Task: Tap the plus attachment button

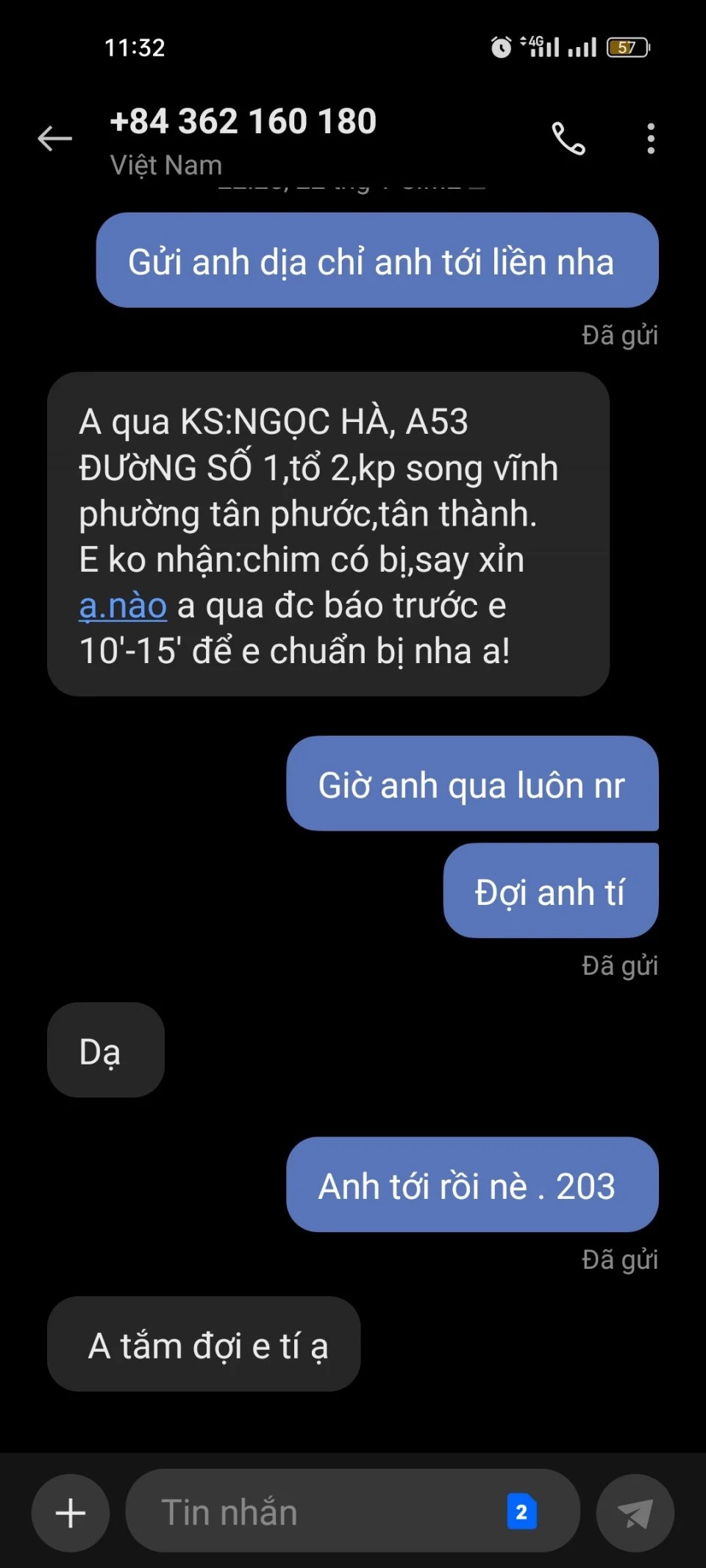Action: [71, 1513]
